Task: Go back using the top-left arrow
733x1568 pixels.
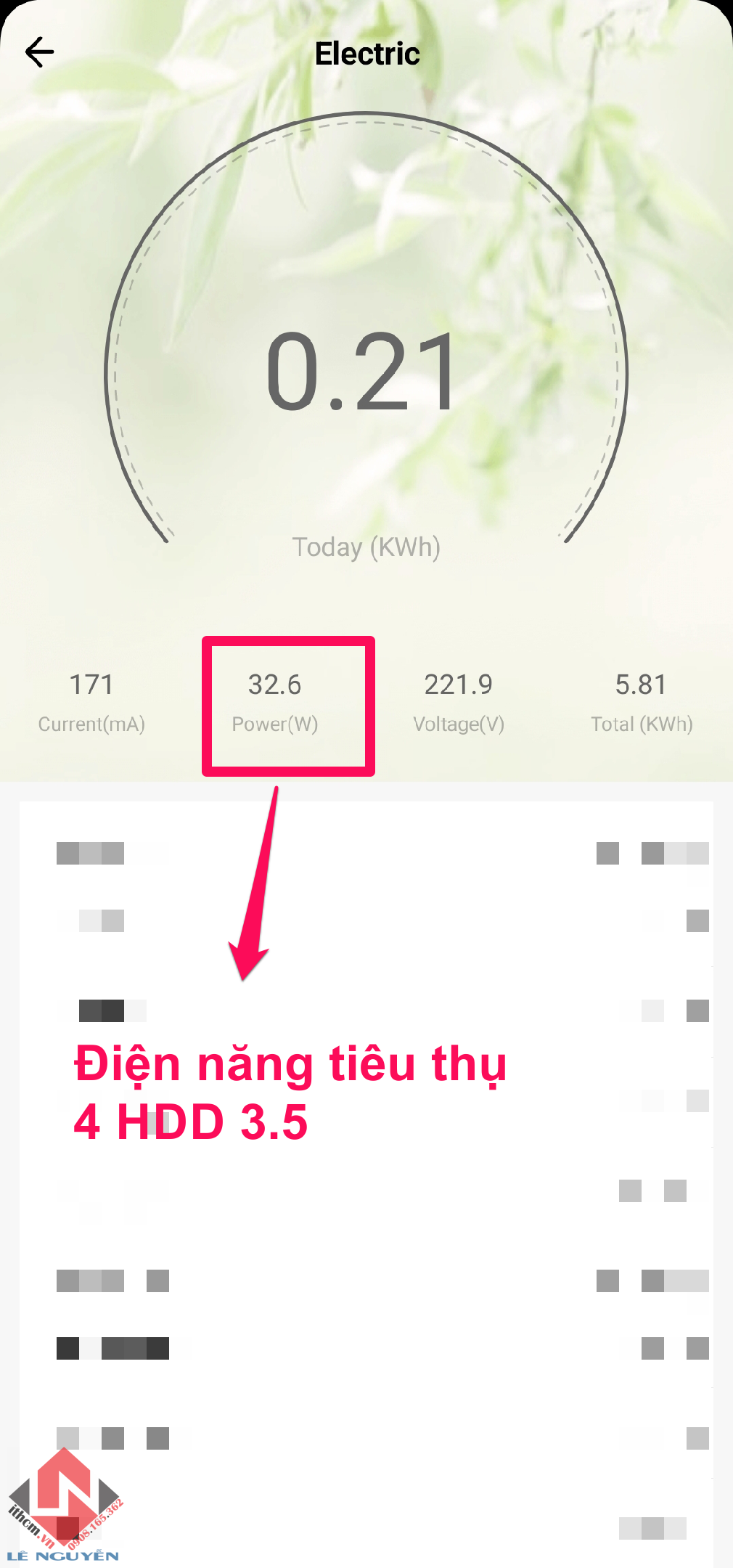Action: pos(39,52)
